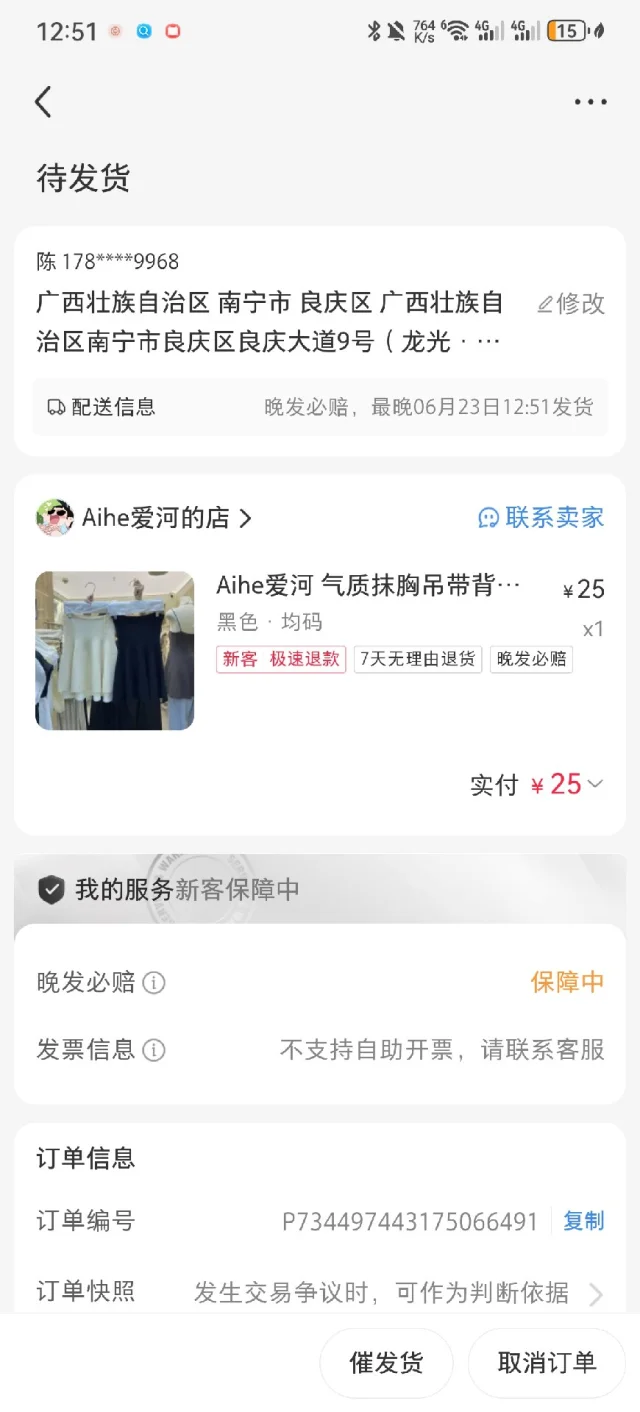Go back using the top-left arrow
Image resolution: width=640 pixels, height=1412 pixels.
click(43, 101)
